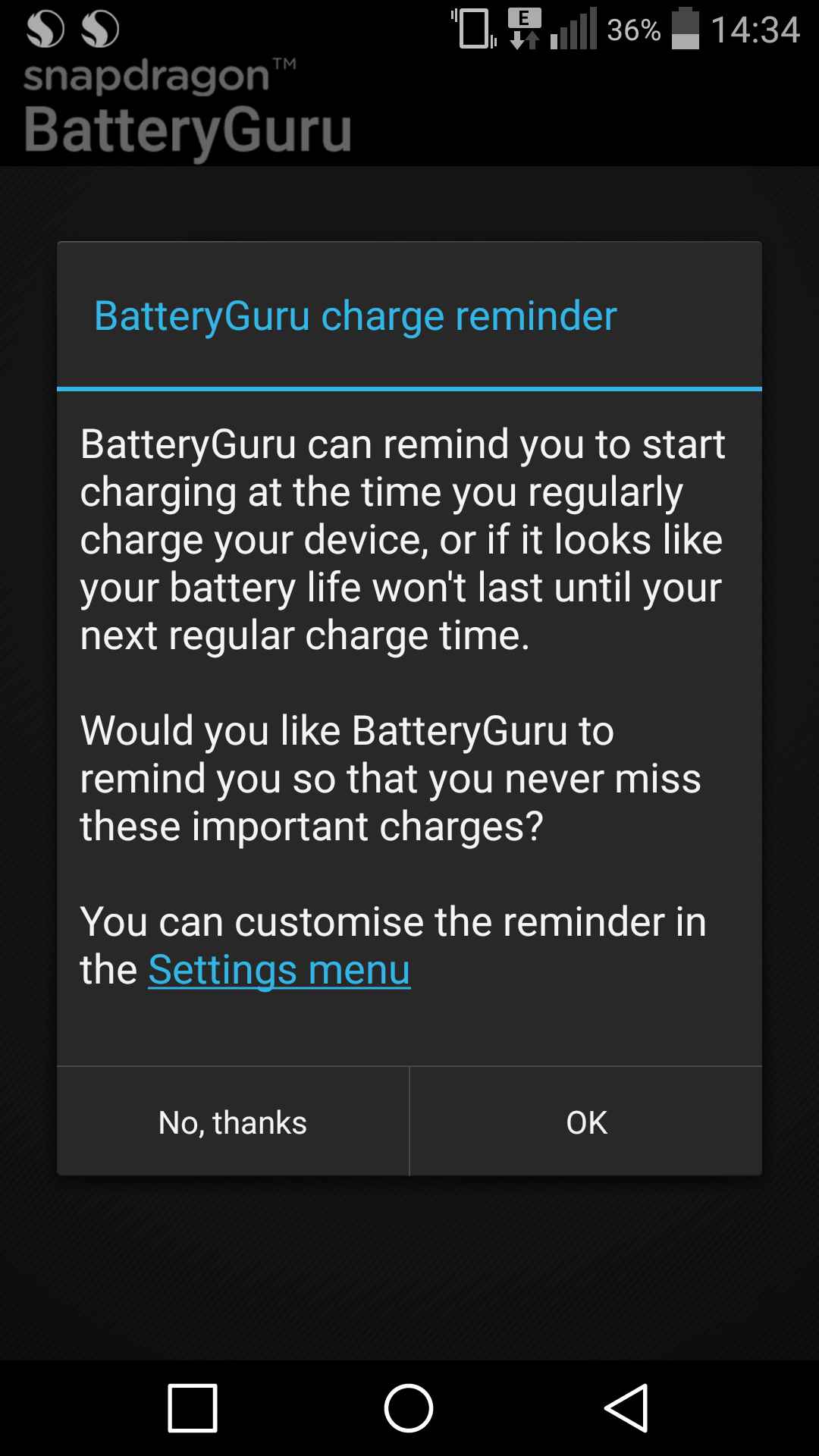
Task: Confirm the charge reminder with OK
Action: coord(586,1122)
